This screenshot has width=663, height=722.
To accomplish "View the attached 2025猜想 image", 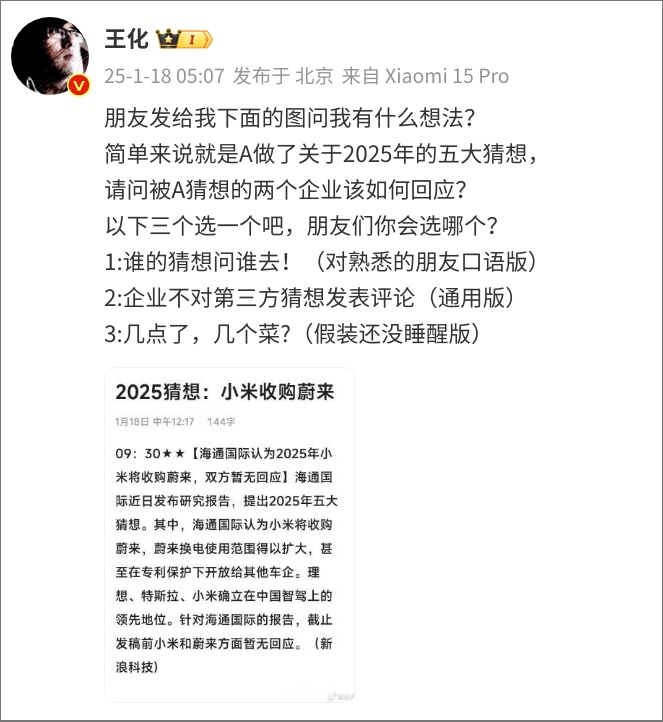I will pyautogui.click(x=229, y=533).
